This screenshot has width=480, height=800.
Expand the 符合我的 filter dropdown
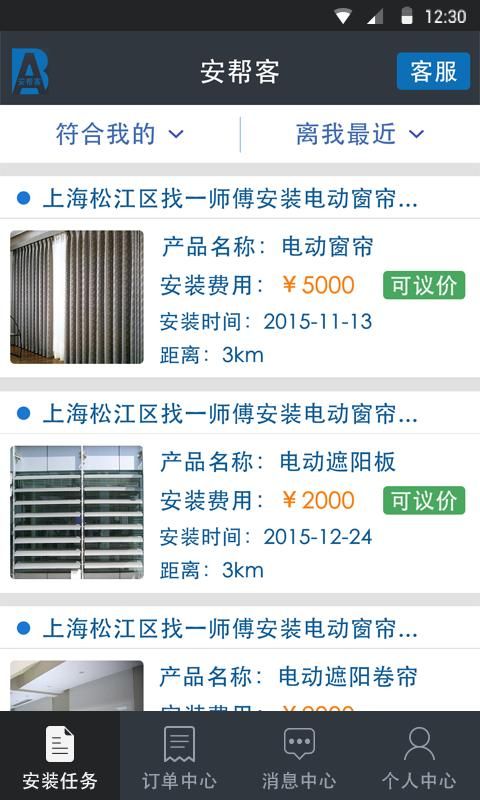tap(120, 134)
